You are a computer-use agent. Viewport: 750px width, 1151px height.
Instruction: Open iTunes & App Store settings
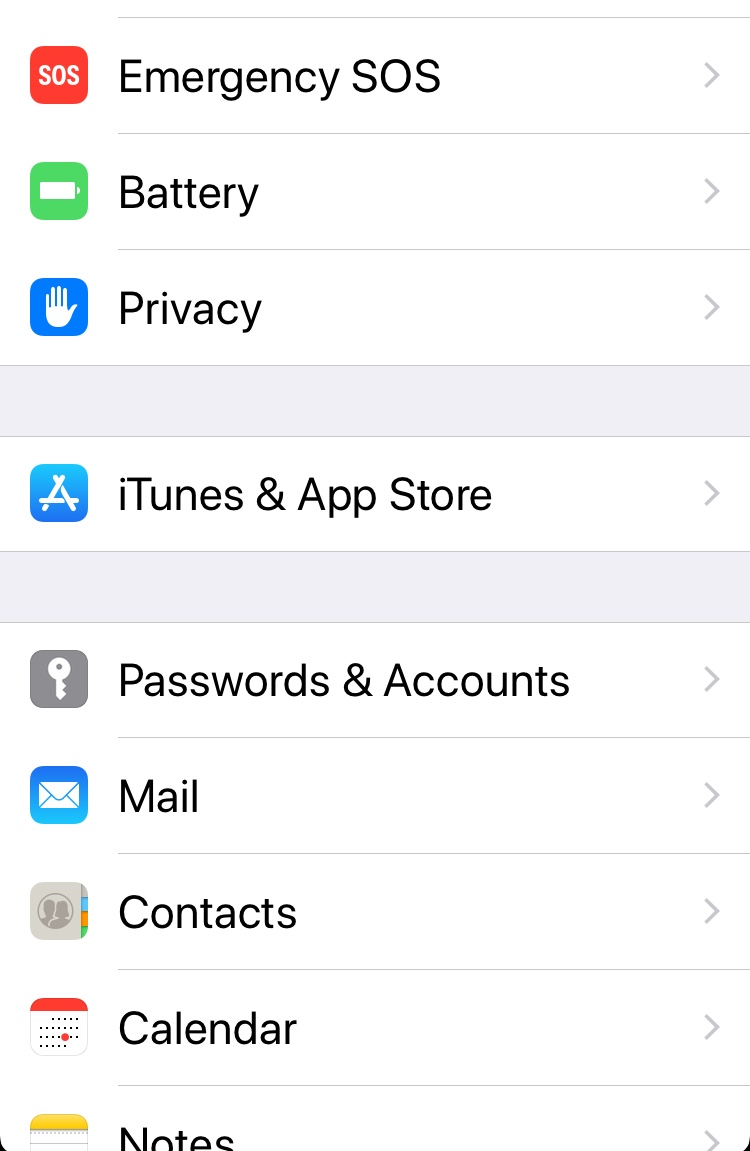pyautogui.click(x=375, y=494)
